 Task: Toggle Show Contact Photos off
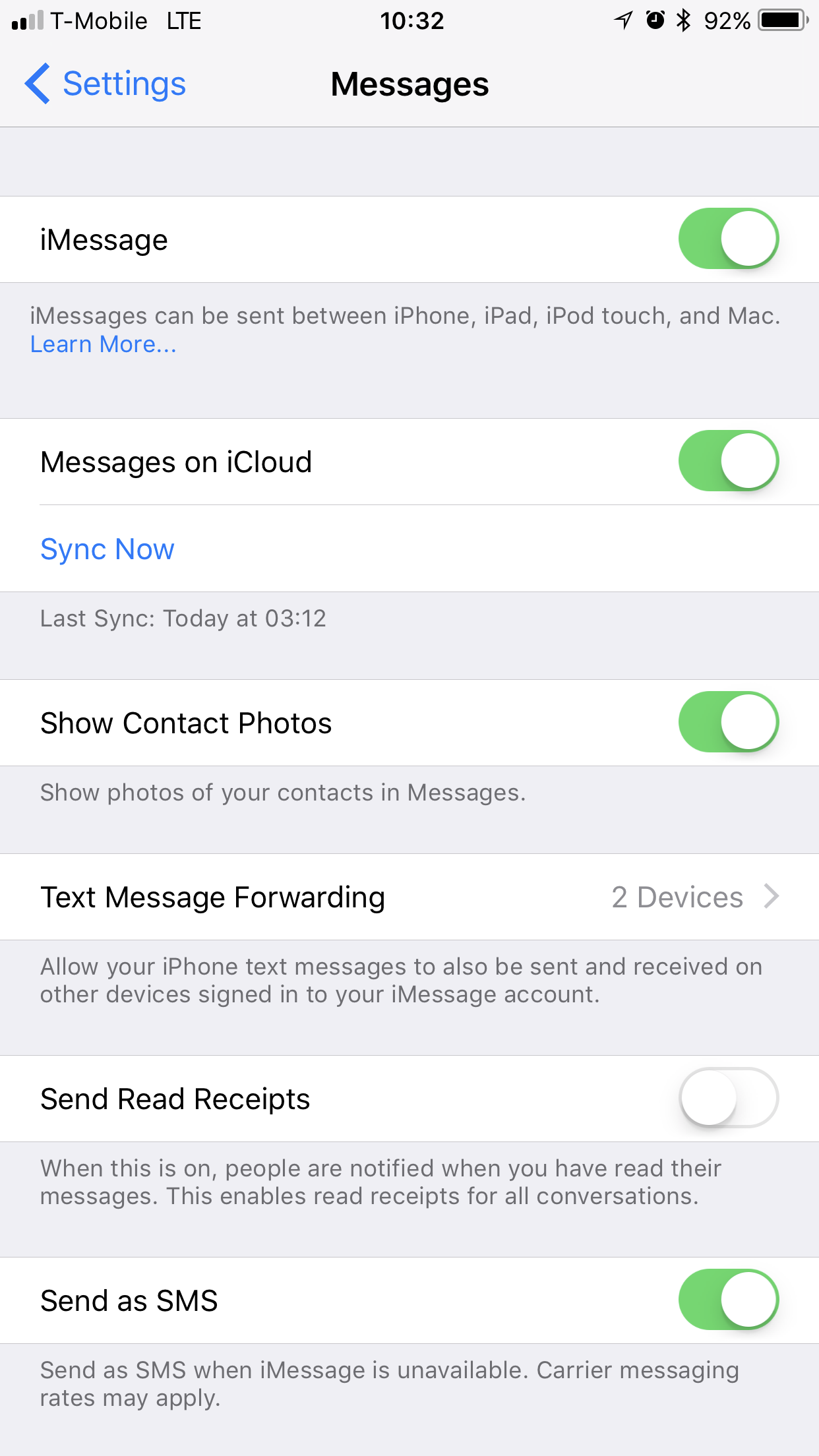coord(728,722)
